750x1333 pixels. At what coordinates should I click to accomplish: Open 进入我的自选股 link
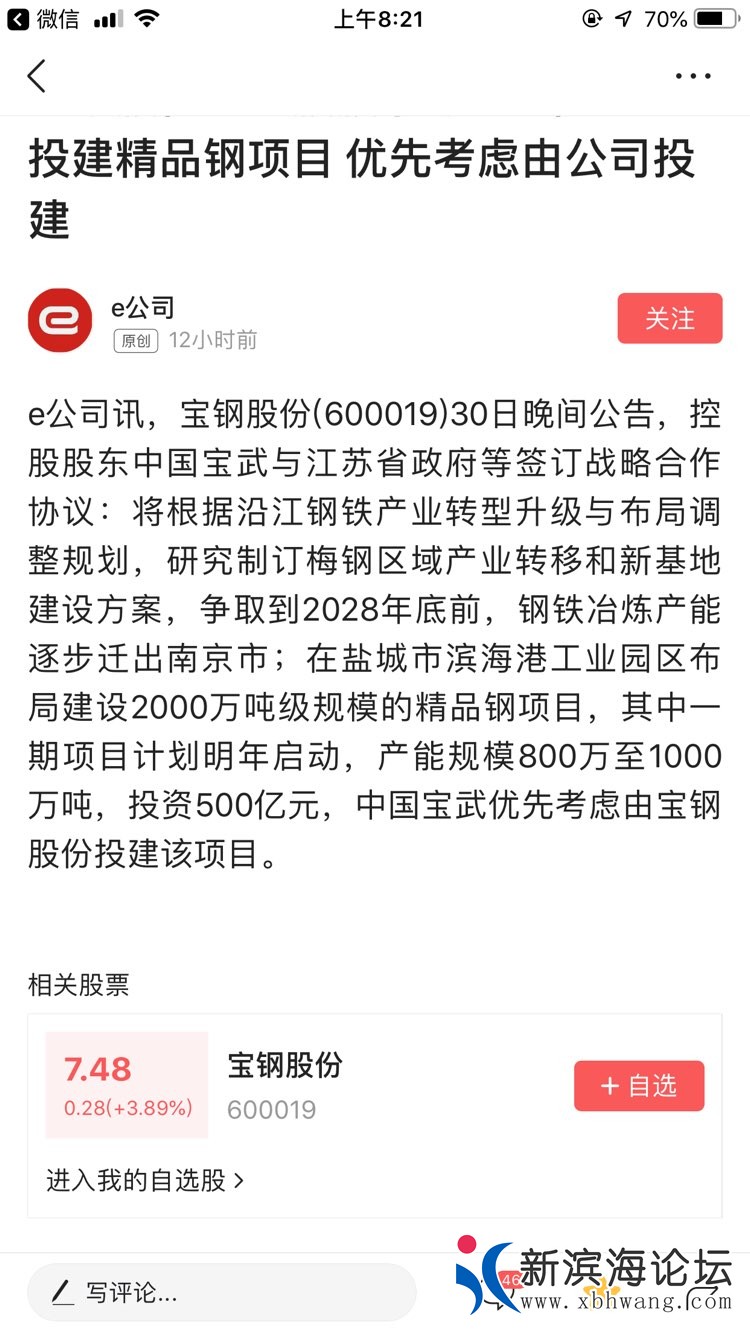point(145,1180)
